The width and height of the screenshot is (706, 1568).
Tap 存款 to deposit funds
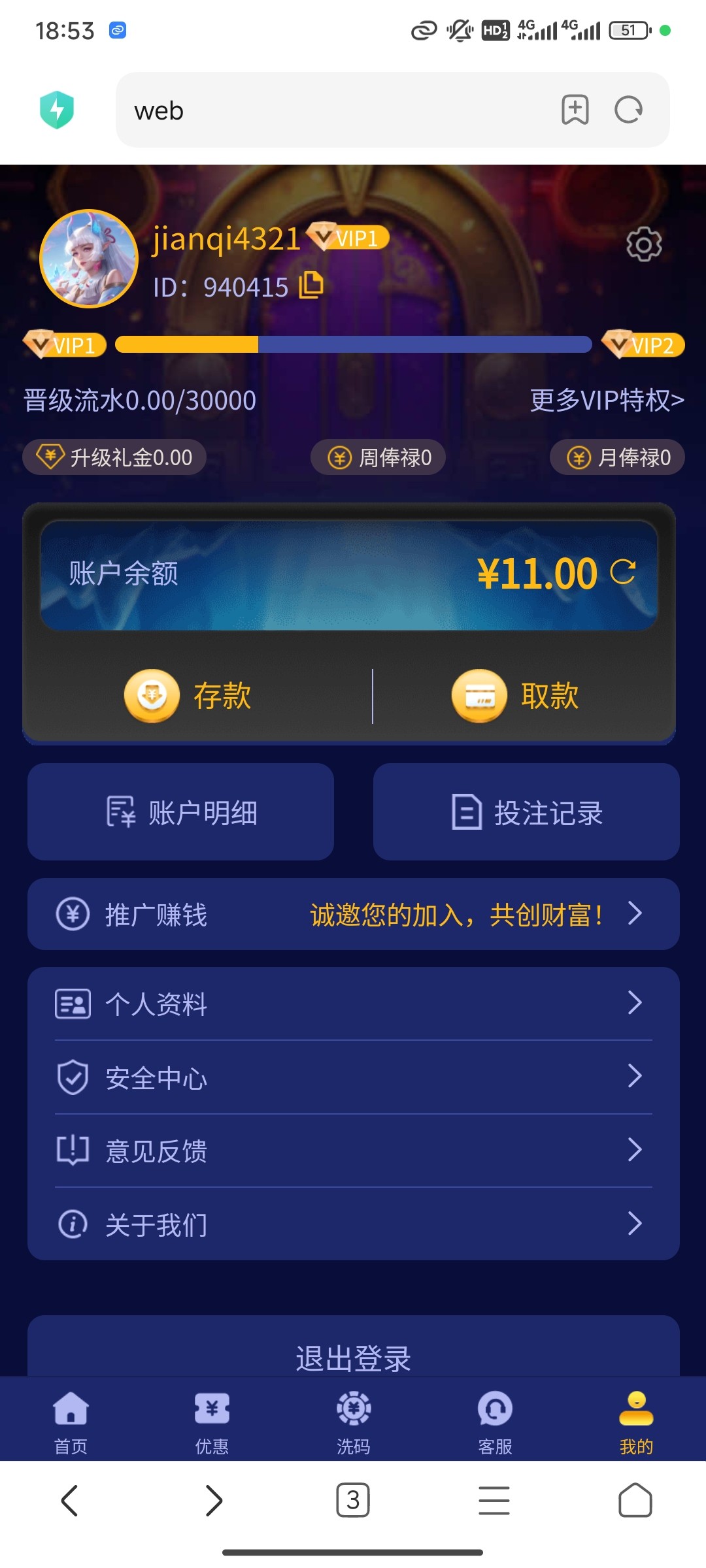pyautogui.click(x=190, y=696)
